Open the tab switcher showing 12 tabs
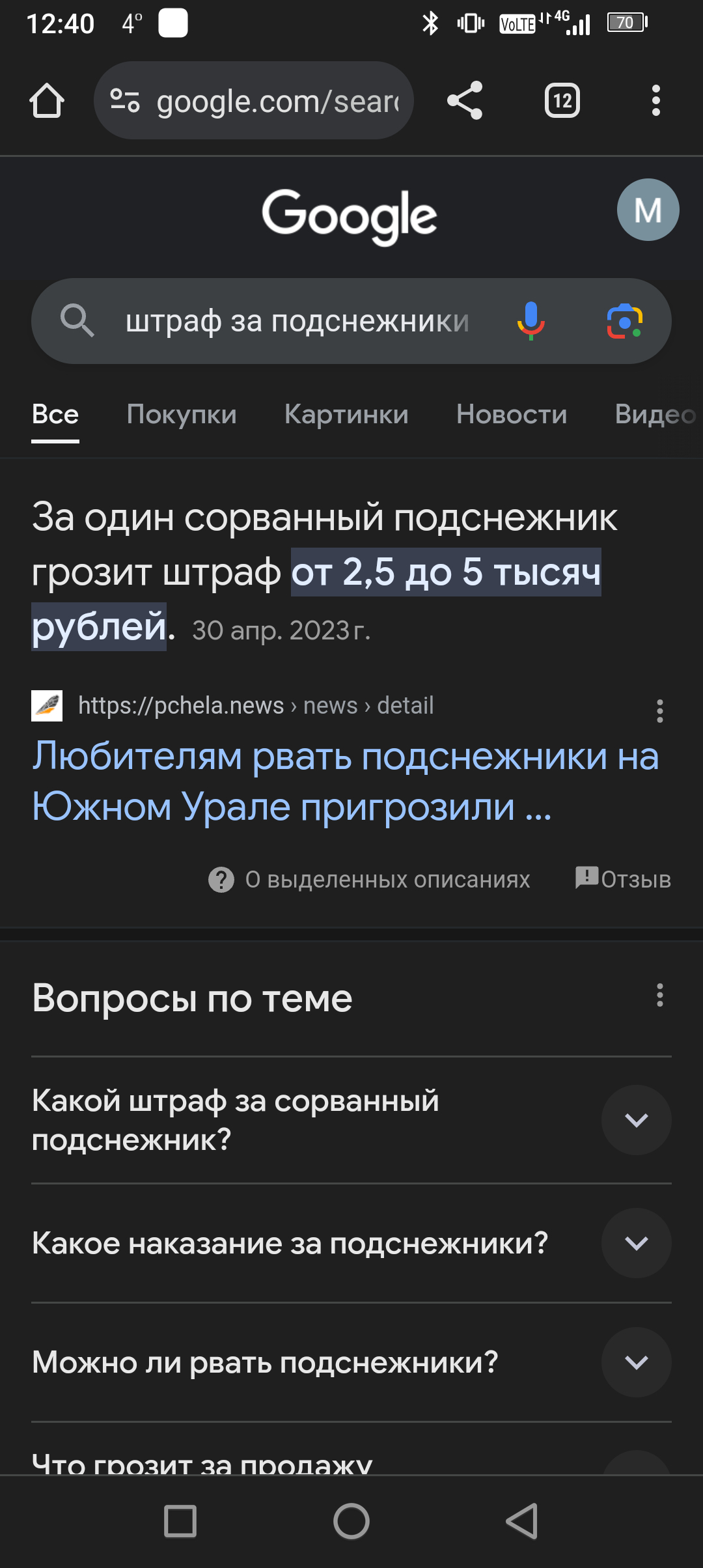 [x=562, y=101]
